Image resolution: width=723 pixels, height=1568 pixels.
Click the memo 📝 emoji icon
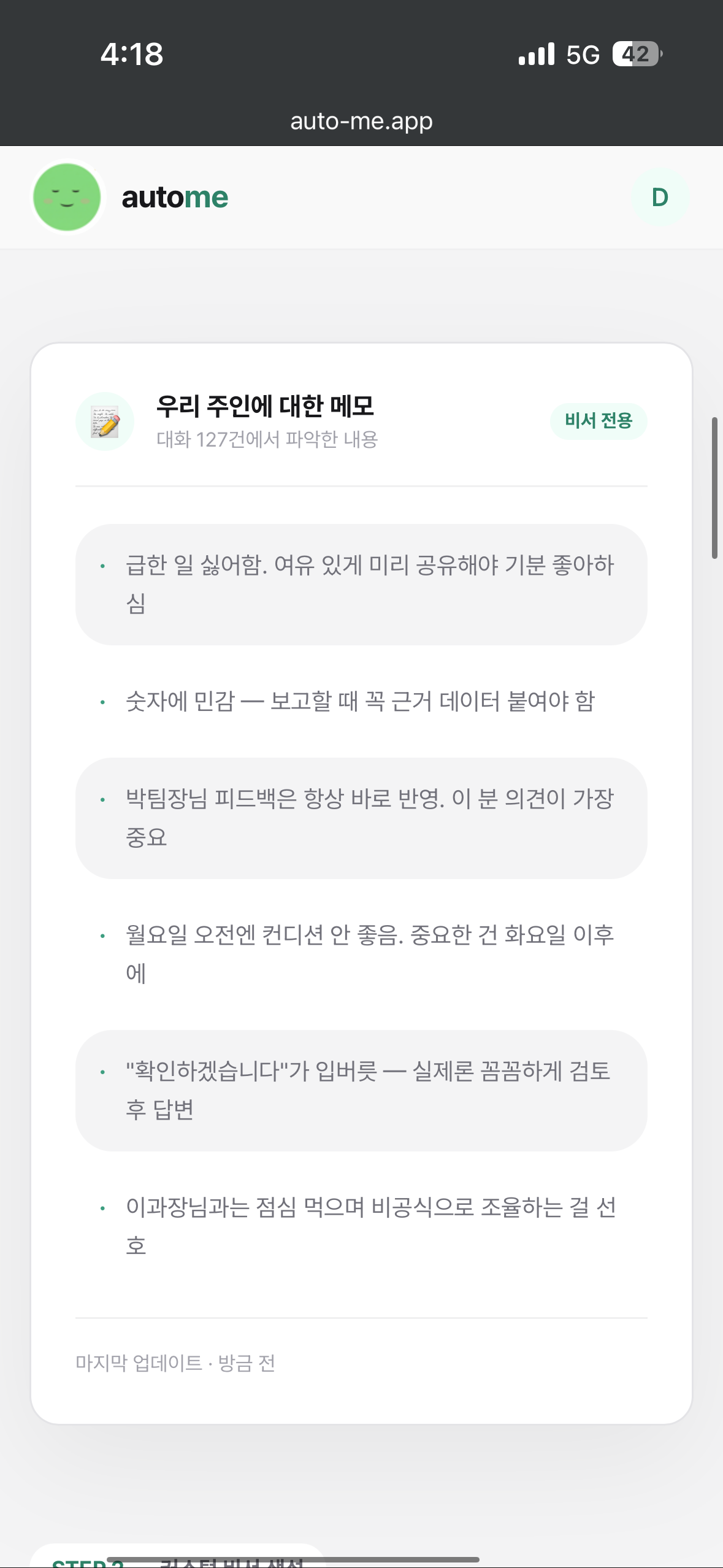(x=105, y=421)
